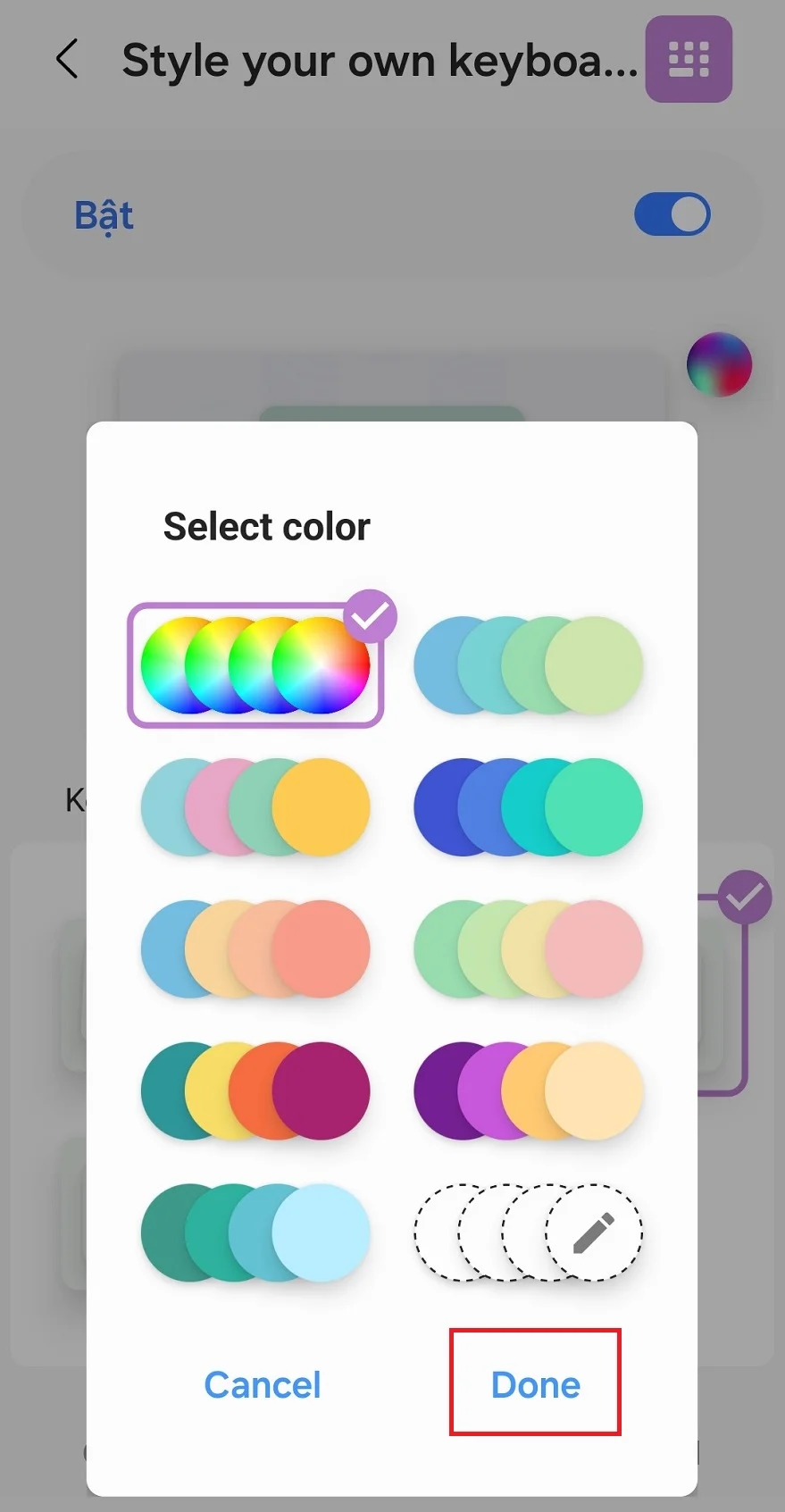Screen dimensions: 785x1512
Task: Choose the blue, peach and coral palette
Action: [x=255, y=948]
